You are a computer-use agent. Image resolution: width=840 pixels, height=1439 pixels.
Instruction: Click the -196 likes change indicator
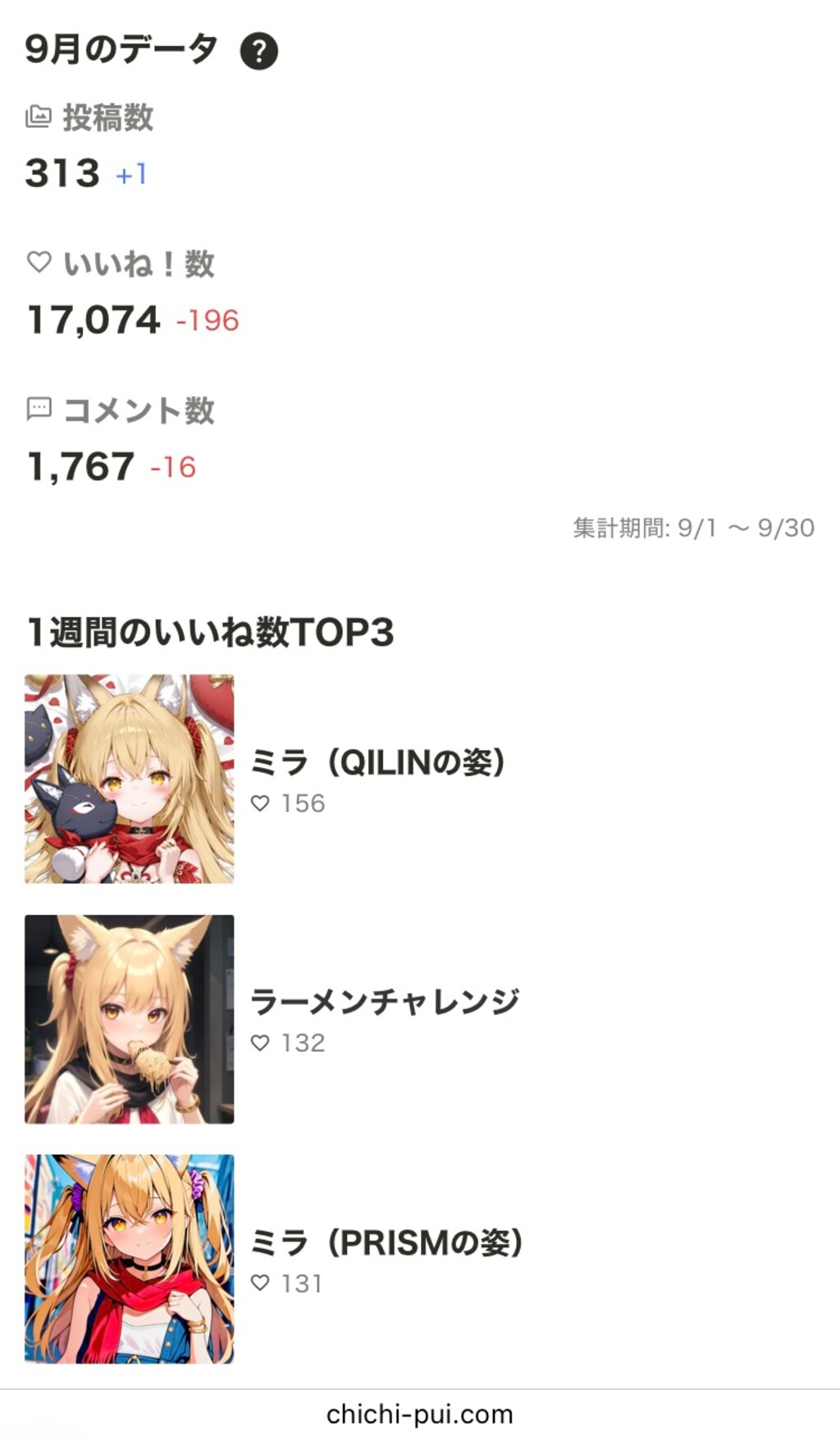pos(206,322)
